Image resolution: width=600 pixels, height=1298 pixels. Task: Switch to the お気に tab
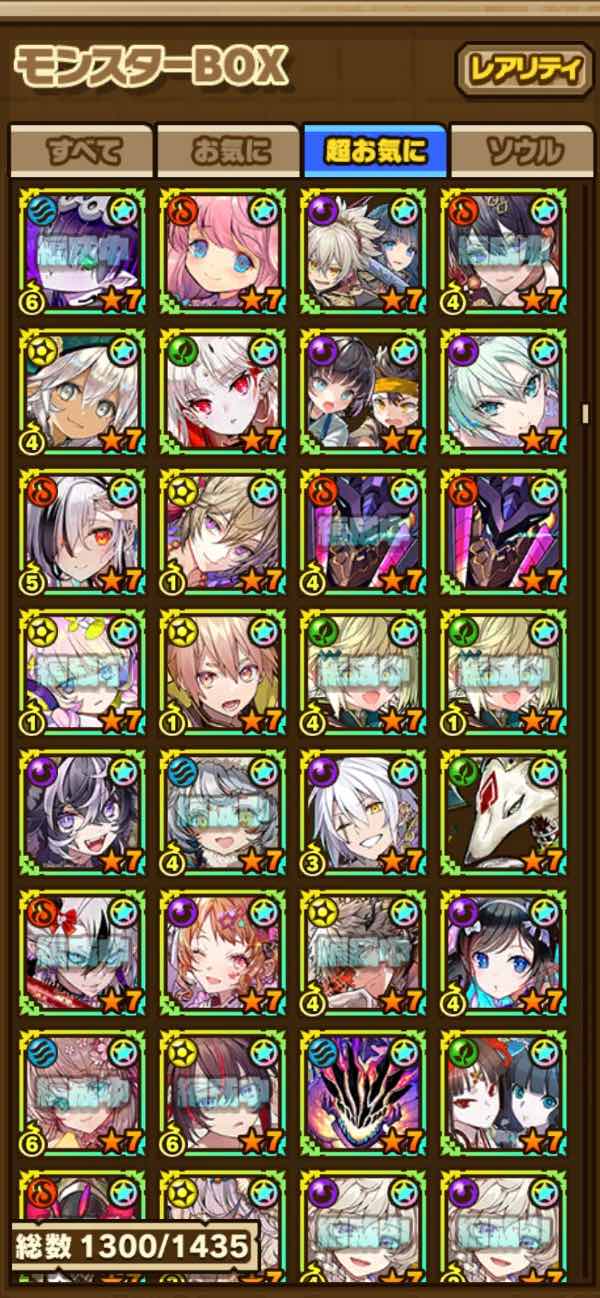(229, 151)
